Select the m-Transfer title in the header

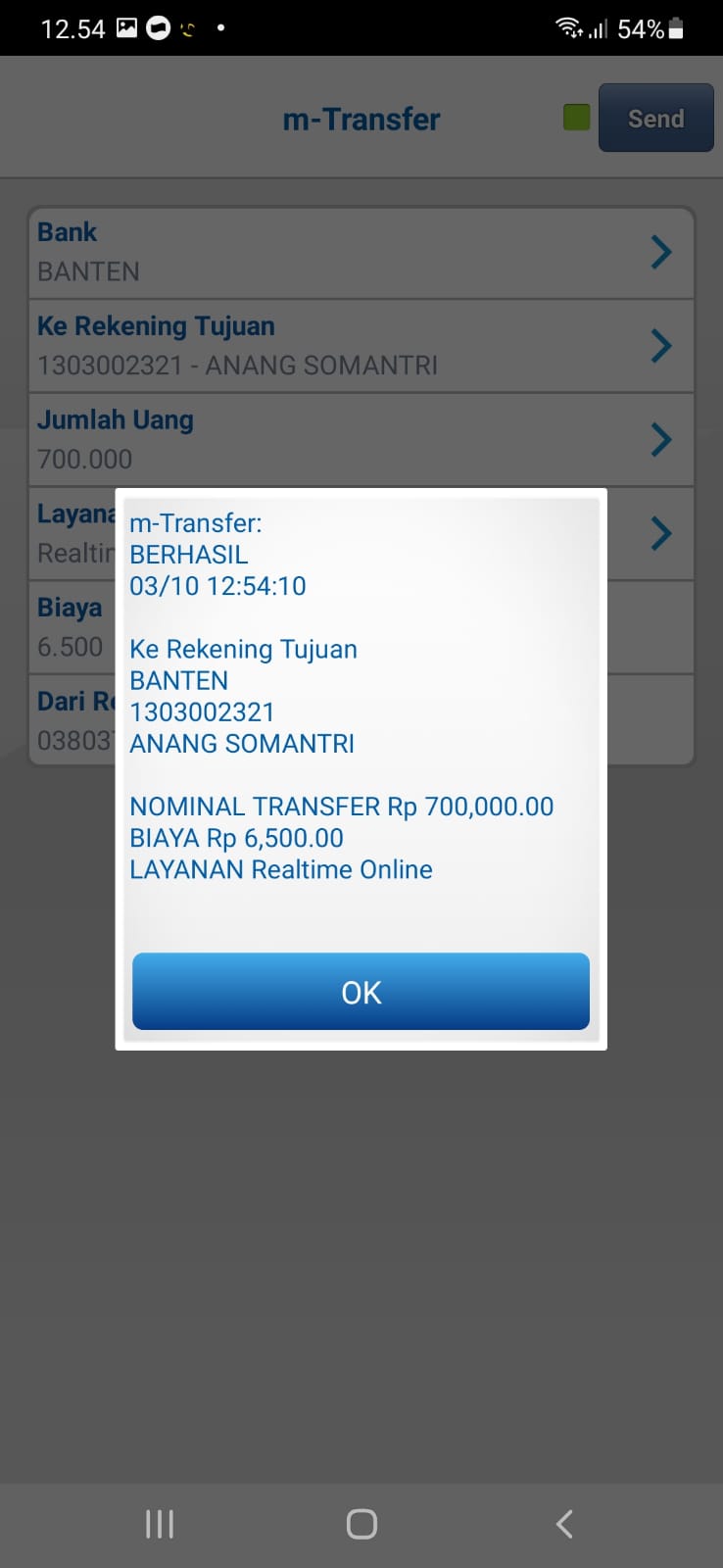coord(361,119)
